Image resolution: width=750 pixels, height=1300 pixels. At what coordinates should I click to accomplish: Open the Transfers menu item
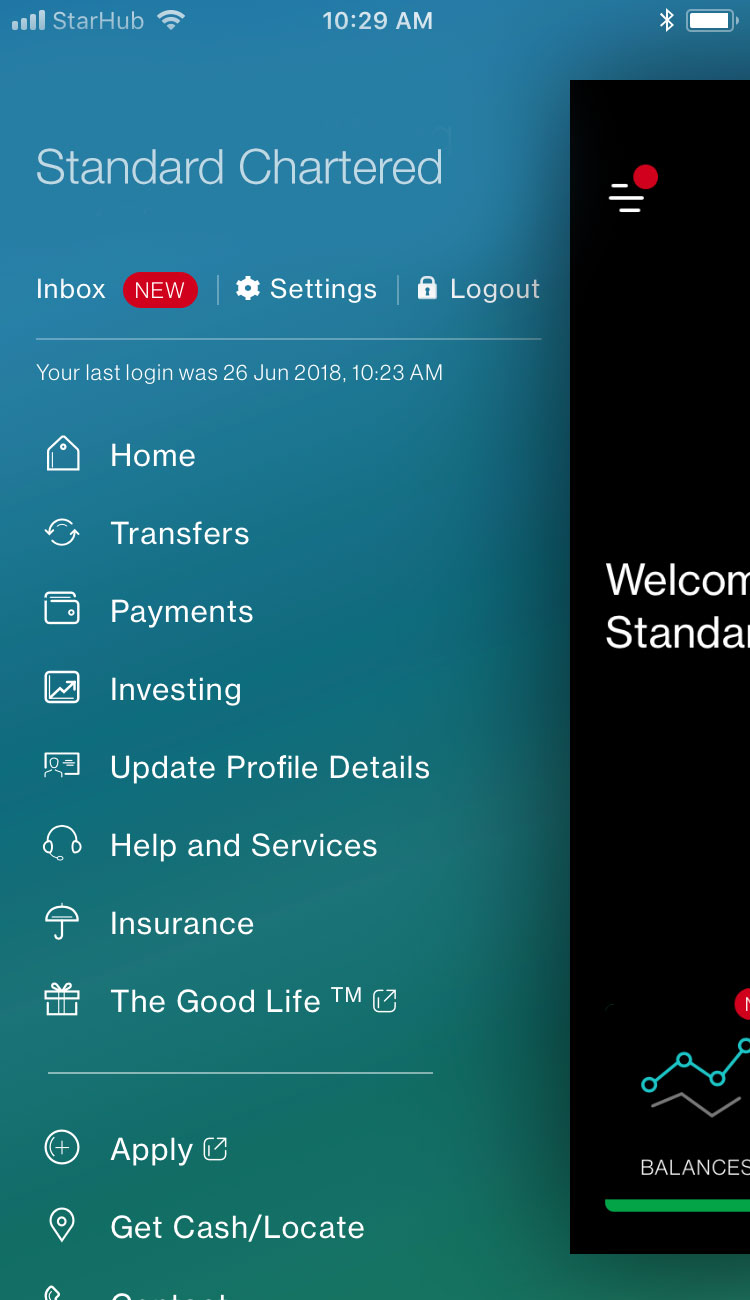pos(147,533)
